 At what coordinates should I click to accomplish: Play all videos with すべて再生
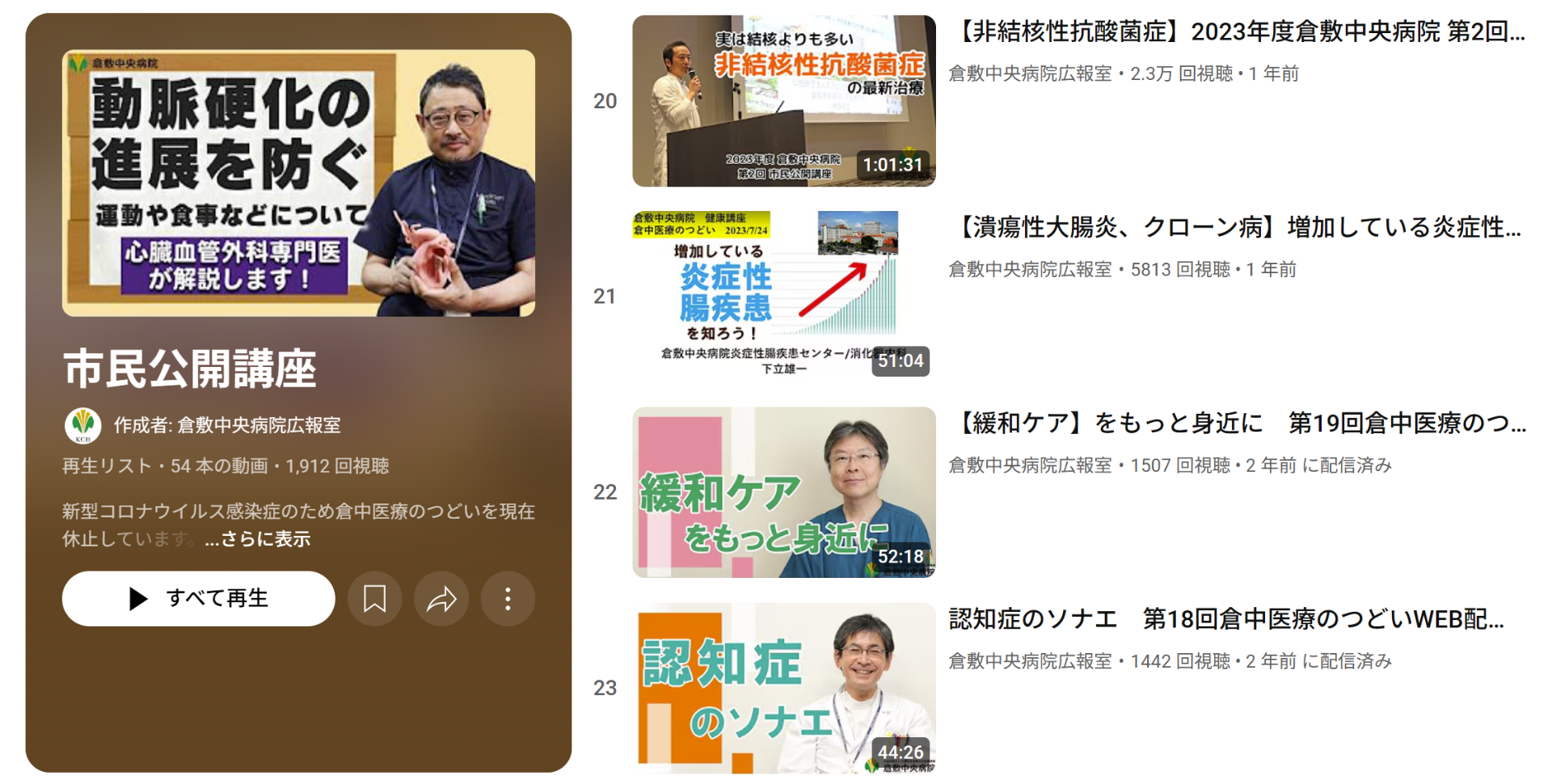(x=198, y=599)
